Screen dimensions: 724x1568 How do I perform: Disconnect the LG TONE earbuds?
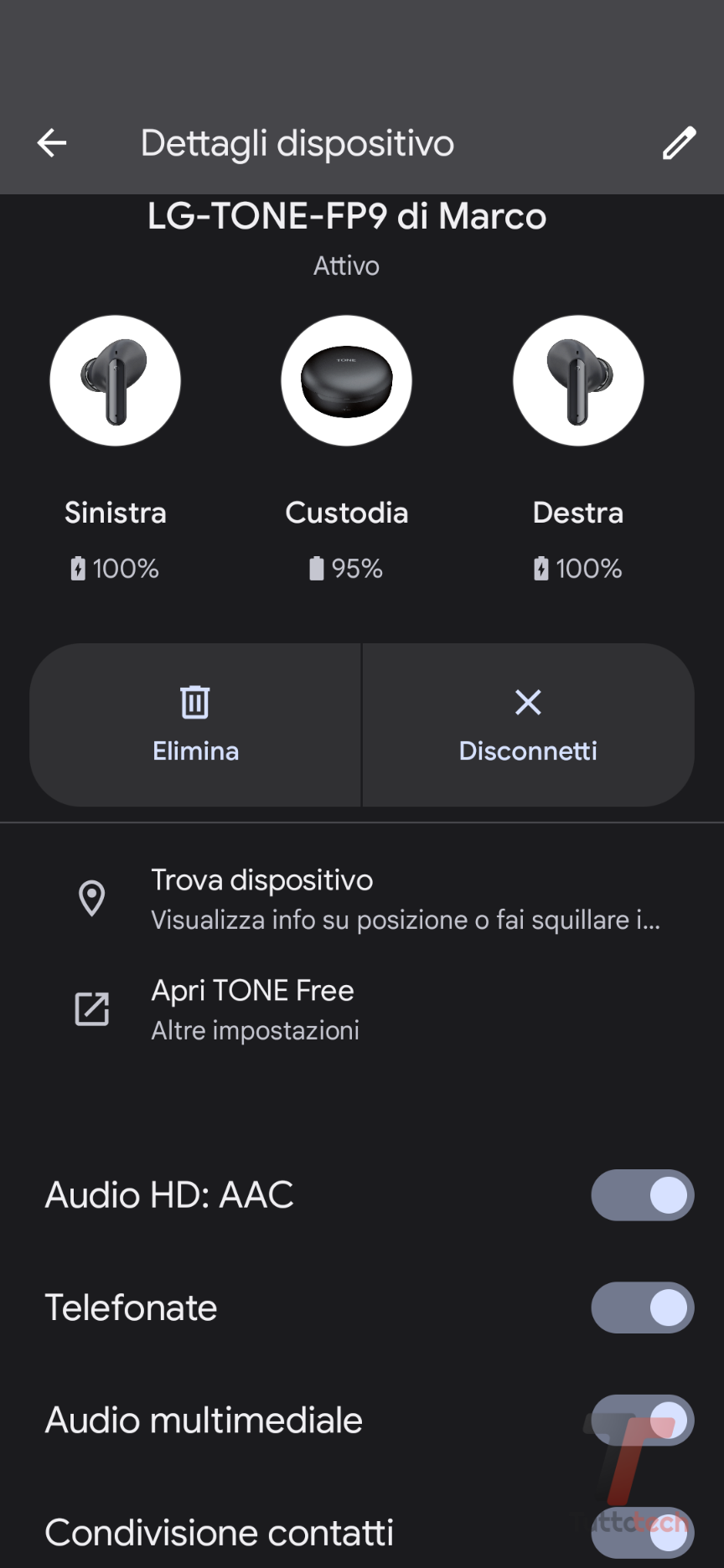click(x=528, y=725)
